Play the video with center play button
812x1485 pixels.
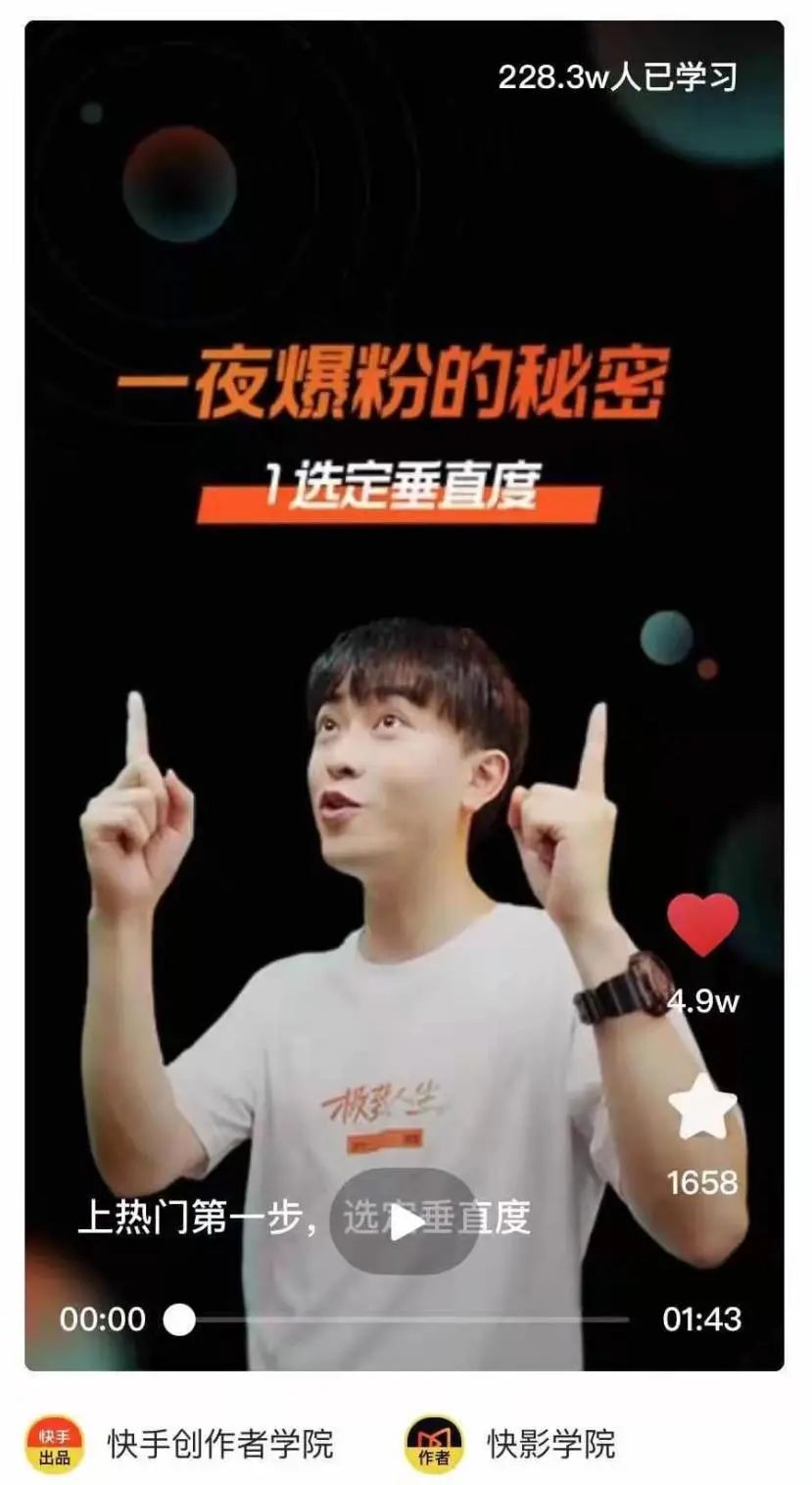405,1221
